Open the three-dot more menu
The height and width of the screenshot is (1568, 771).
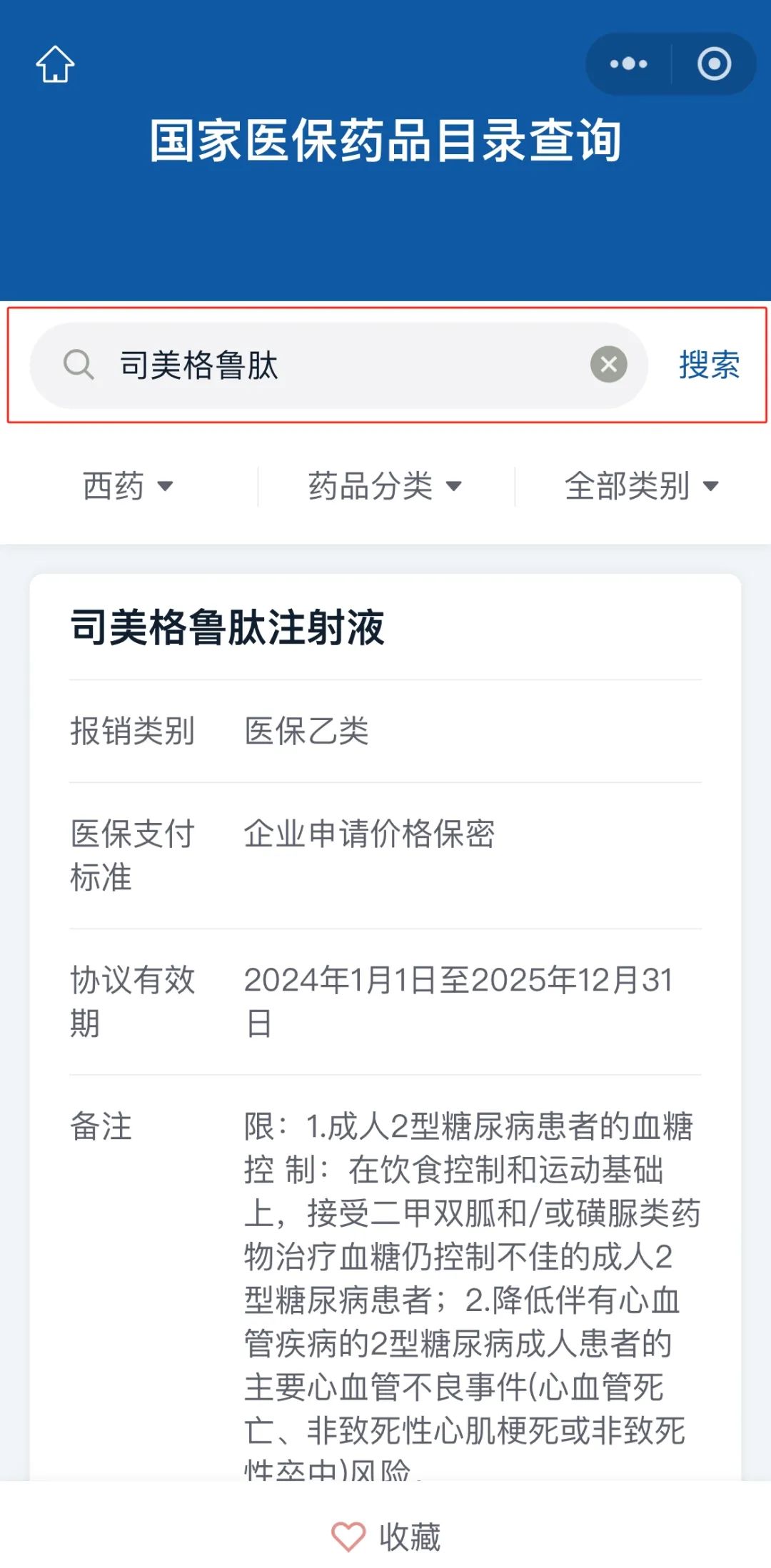click(628, 64)
